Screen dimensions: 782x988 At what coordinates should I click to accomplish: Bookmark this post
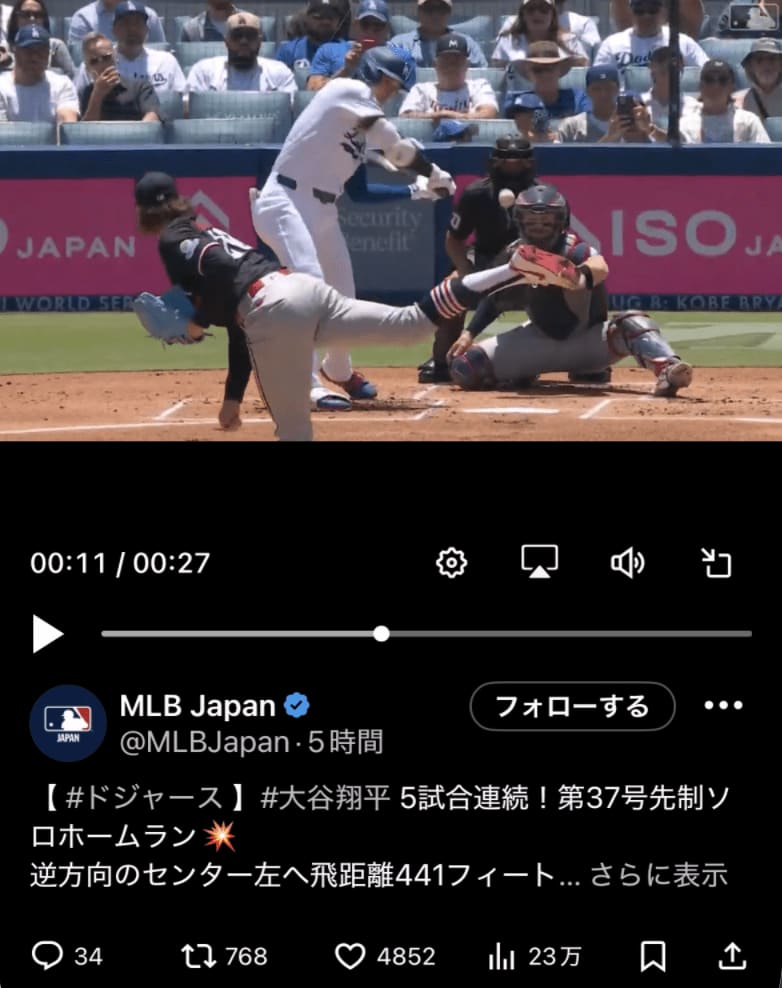pyautogui.click(x=653, y=956)
